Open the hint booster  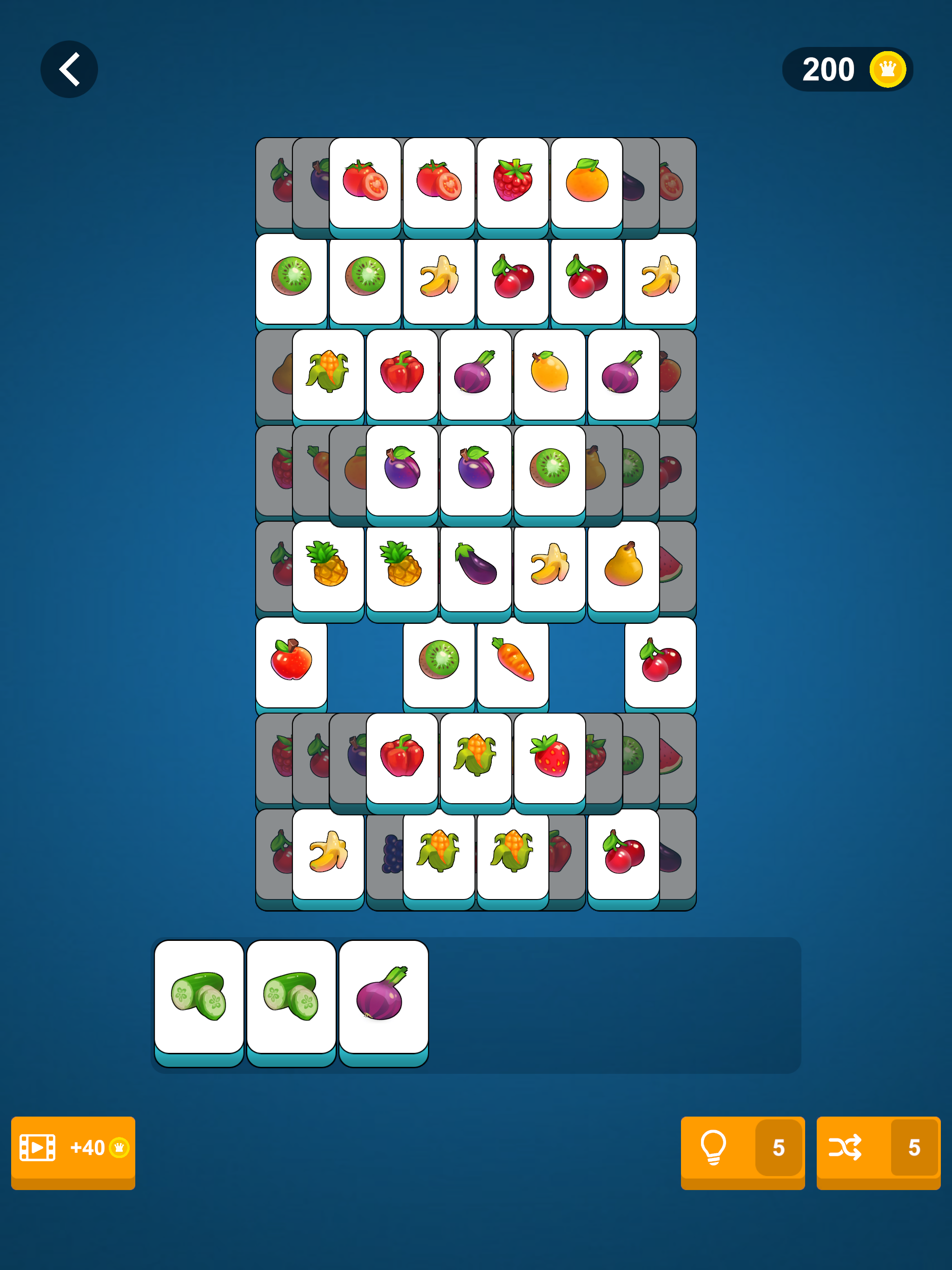pos(742,1148)
